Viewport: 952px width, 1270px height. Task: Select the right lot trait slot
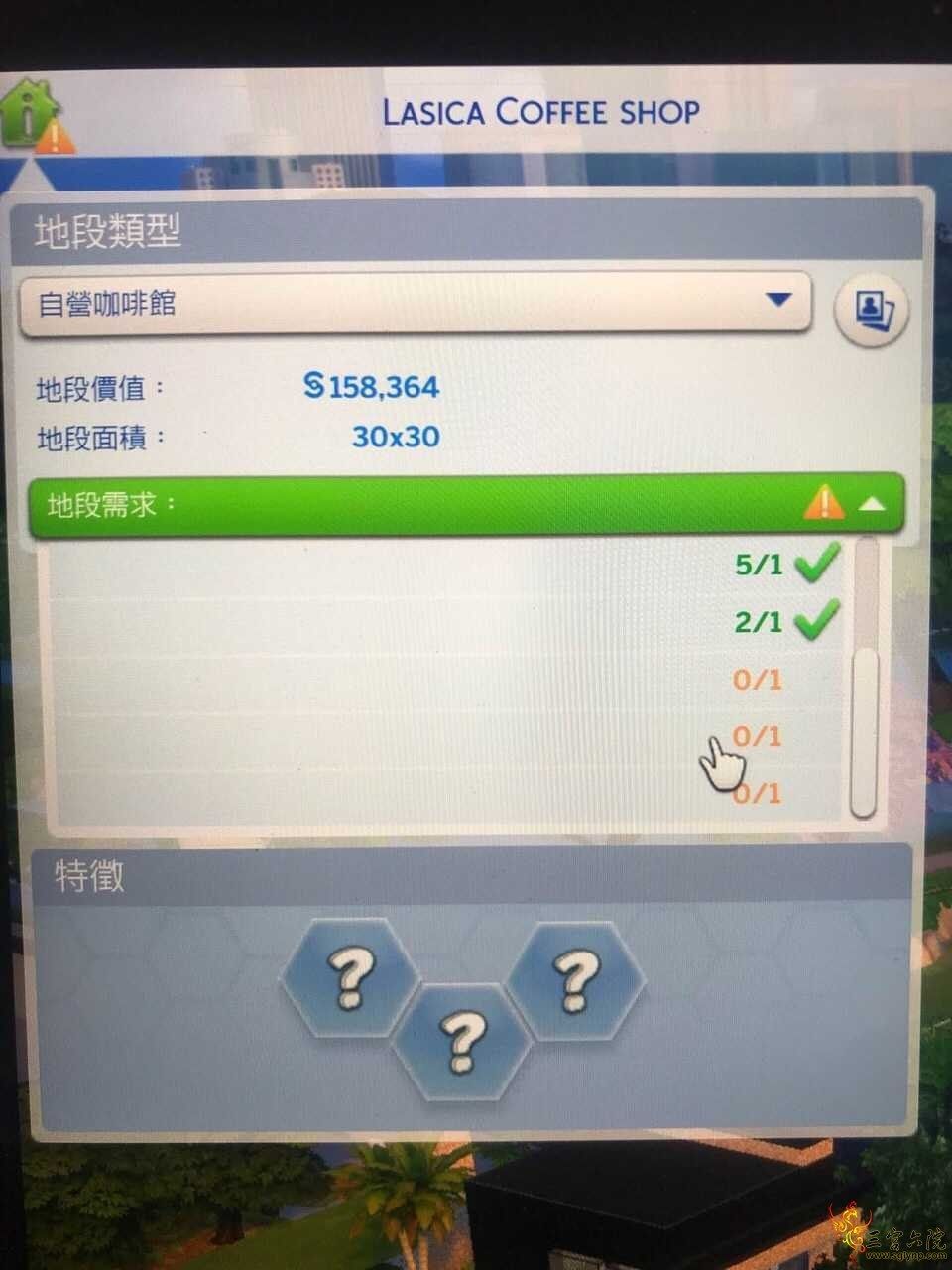(574, 979)
